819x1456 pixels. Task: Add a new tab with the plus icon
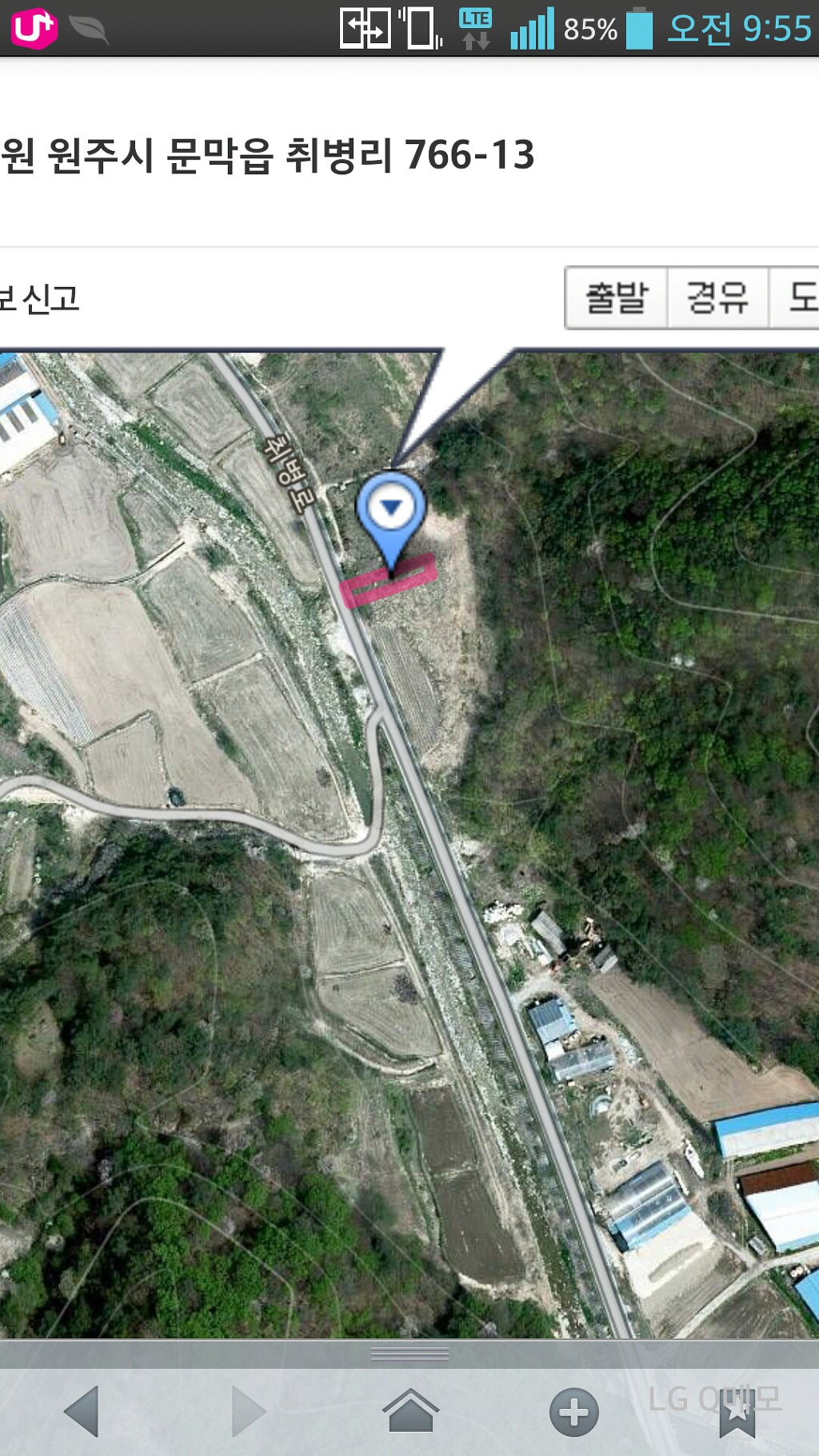pos(573,1412)
